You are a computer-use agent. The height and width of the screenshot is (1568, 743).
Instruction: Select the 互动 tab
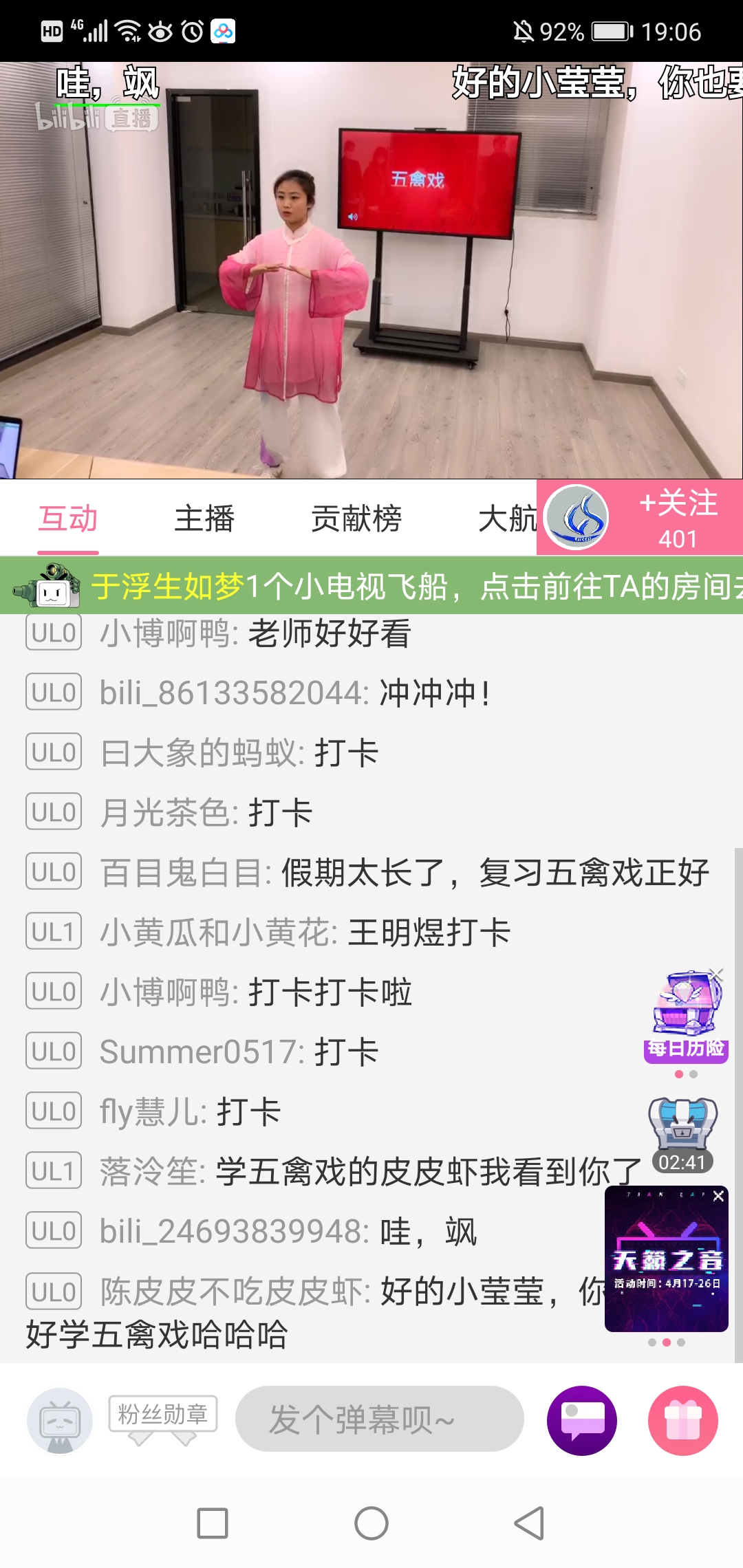pos(68,519)
